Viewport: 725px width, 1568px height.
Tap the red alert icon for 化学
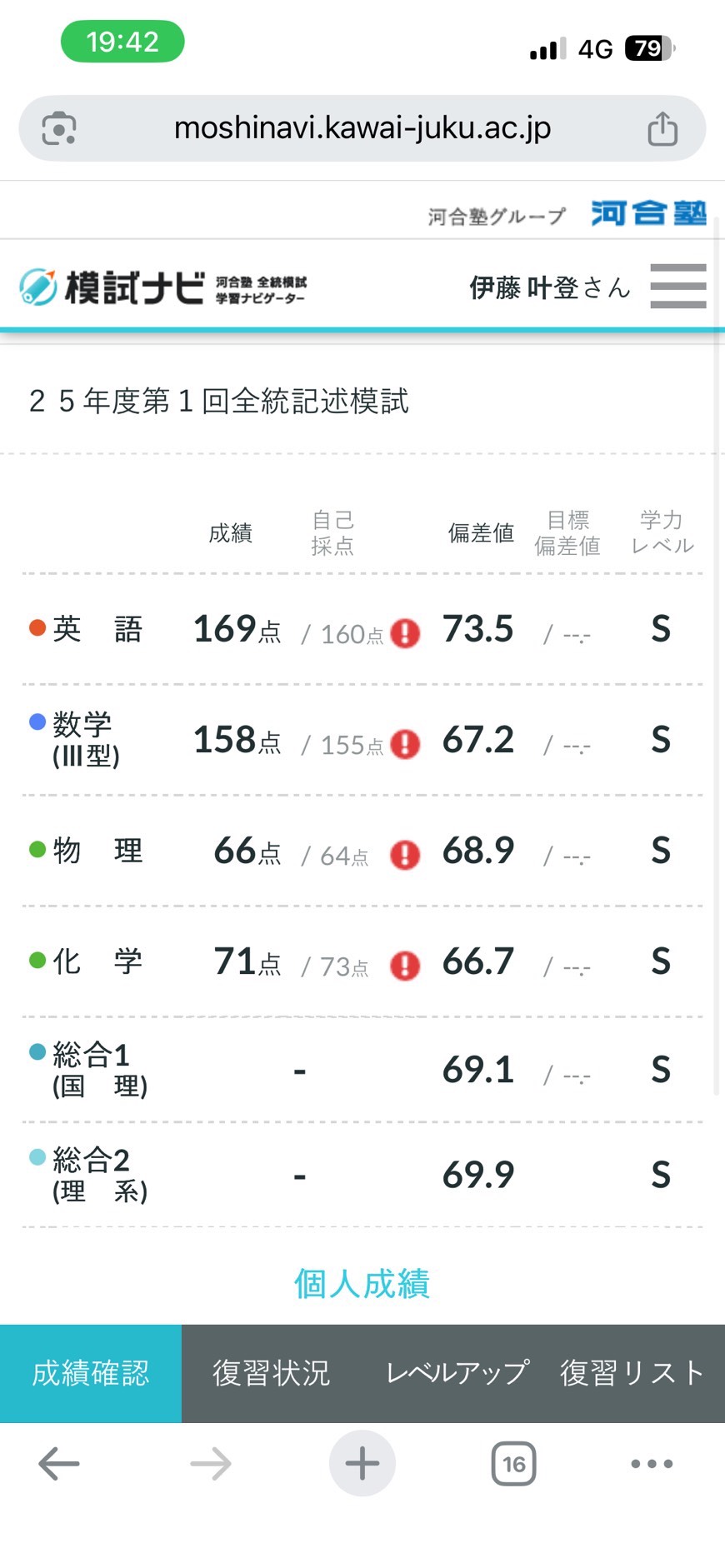coord(406,966)
